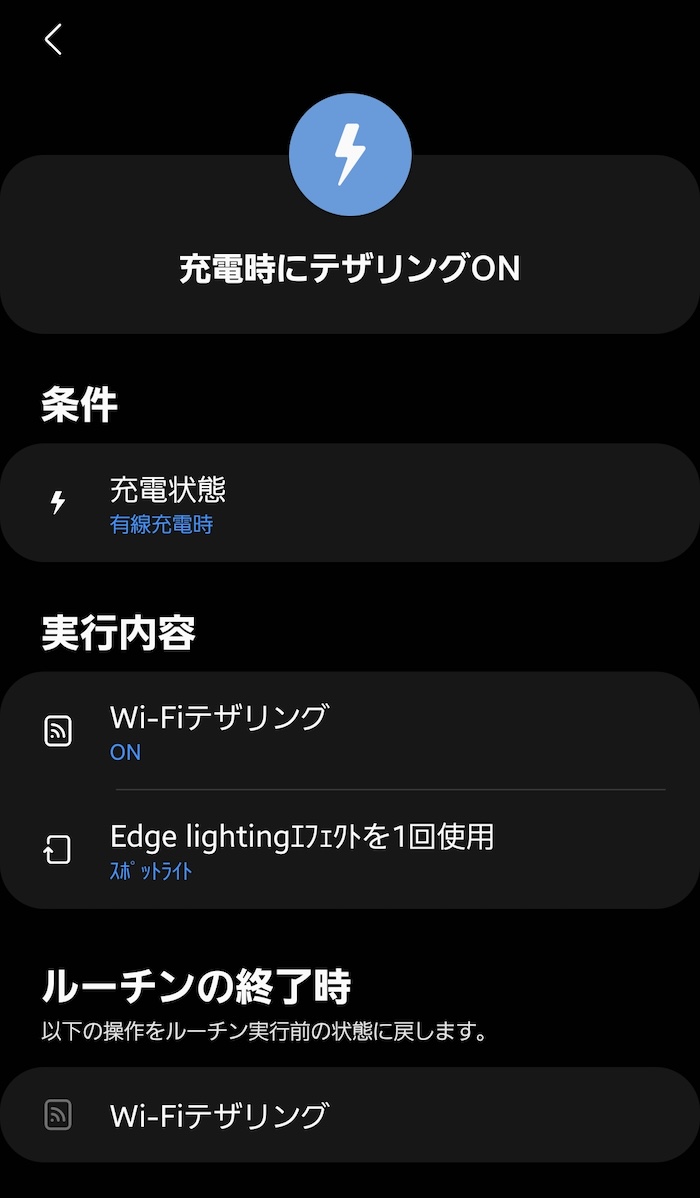Open the Edge lighting effect action
The height and width of the screenshot is (1198, 700).
[x=350, y=850]
